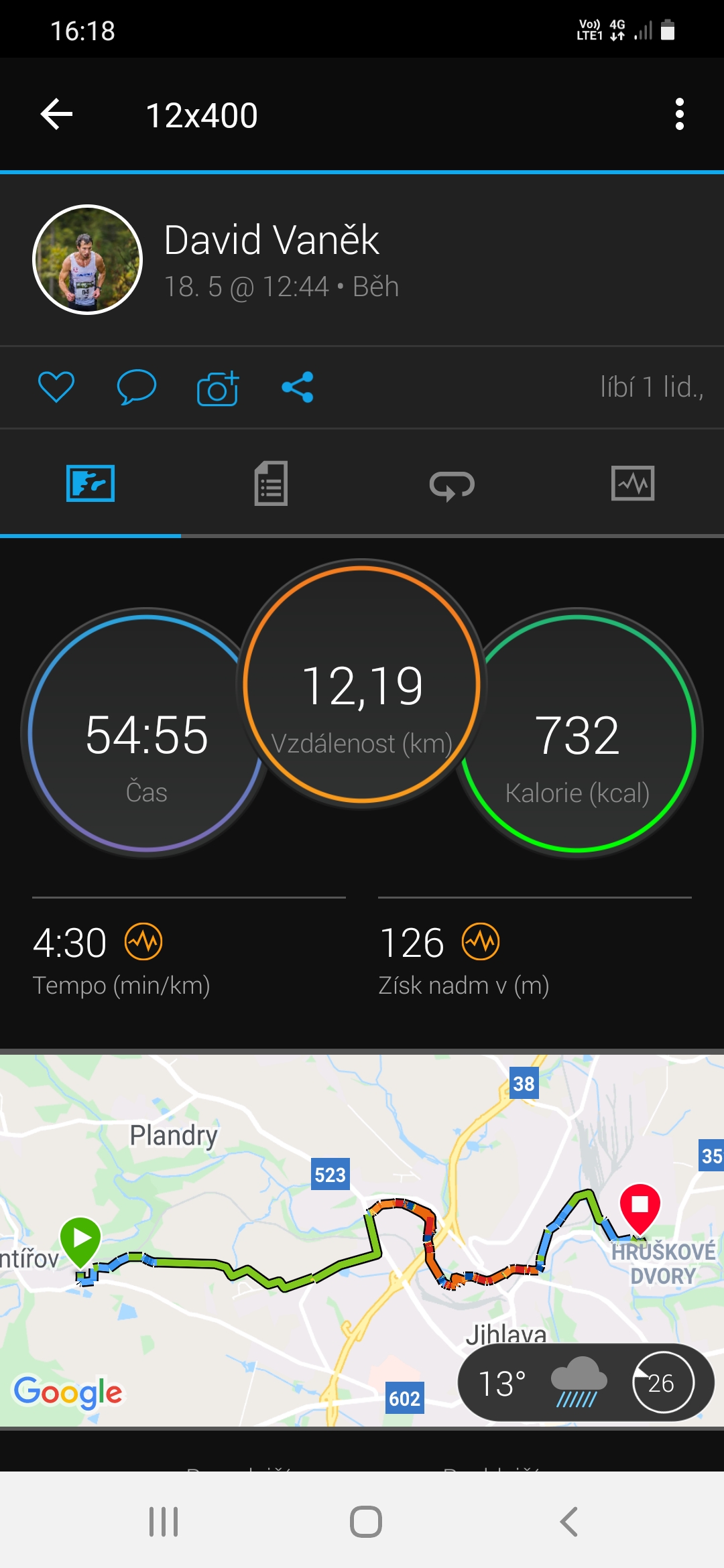Open the pace chart icon next to 4:30
Viewport: 724px width, 1568px height.
coord(143,941)
